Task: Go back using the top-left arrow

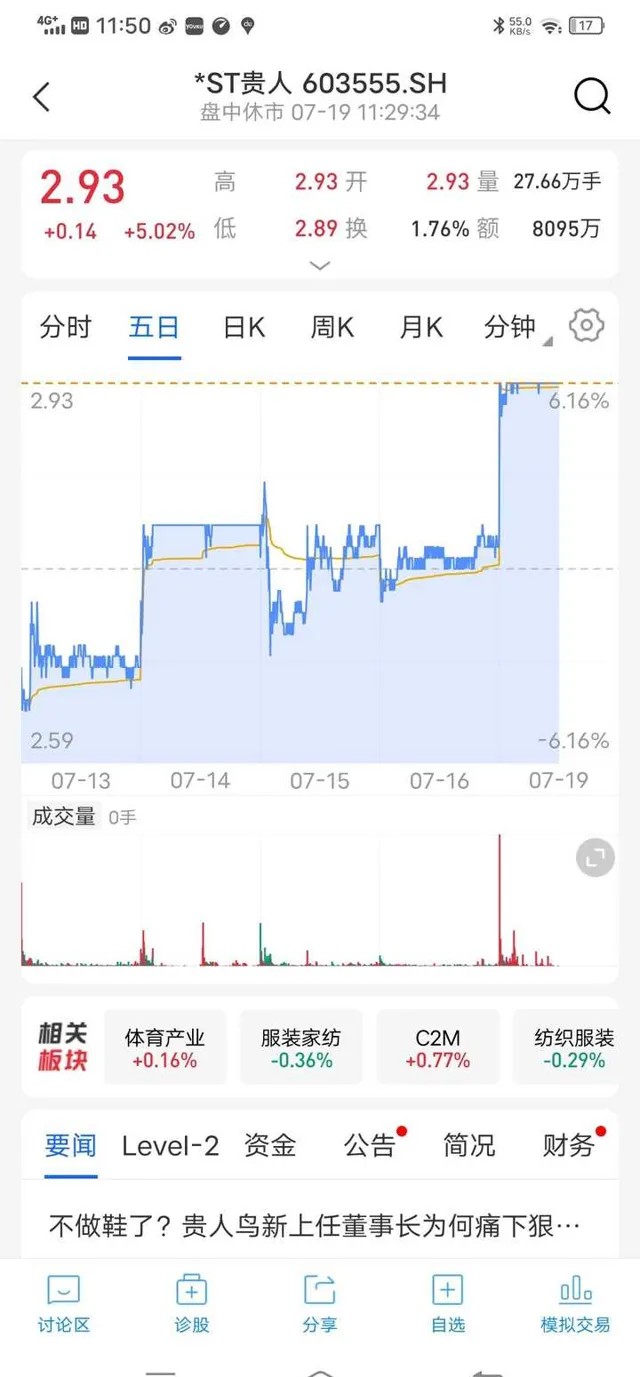Action: pos(41,97)
